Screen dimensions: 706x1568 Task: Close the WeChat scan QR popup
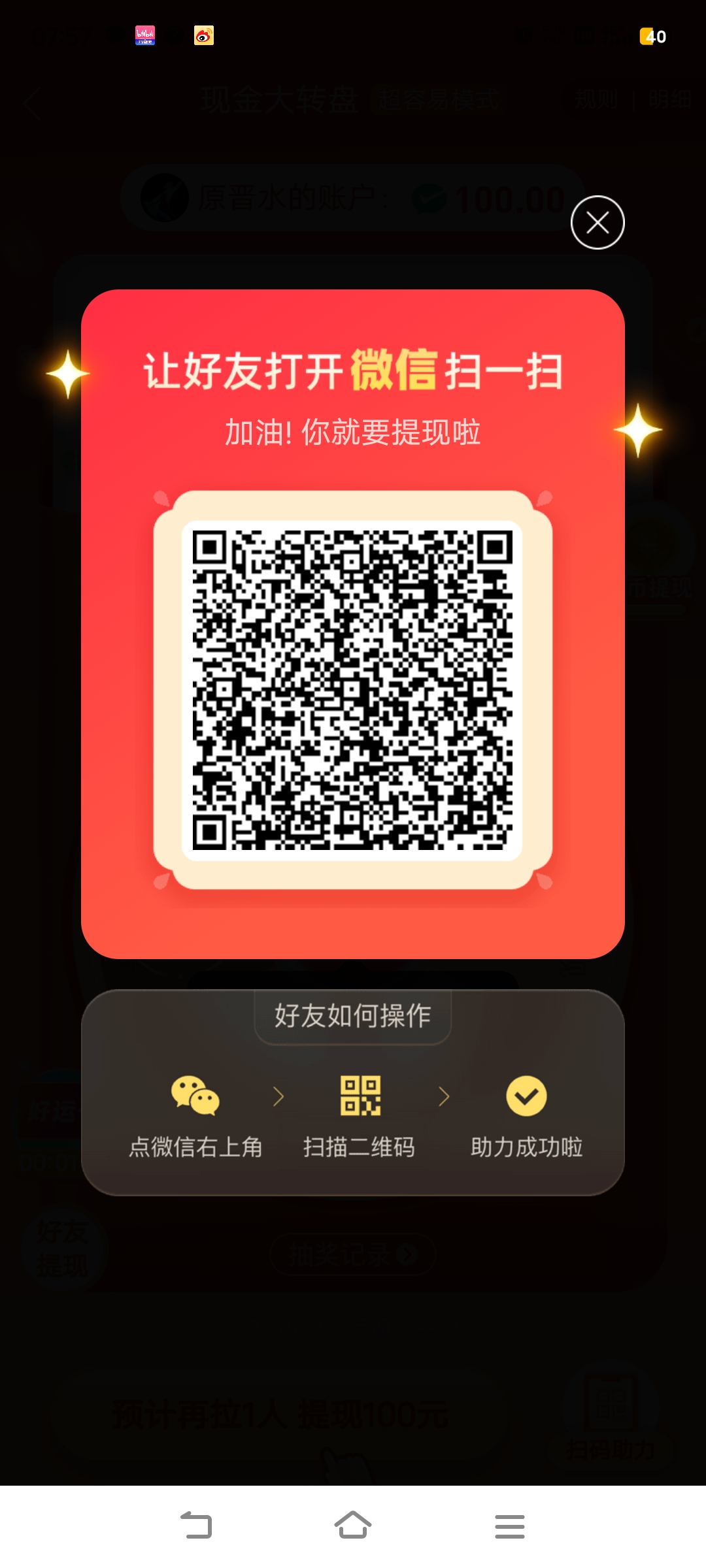[x=597, y=223]
